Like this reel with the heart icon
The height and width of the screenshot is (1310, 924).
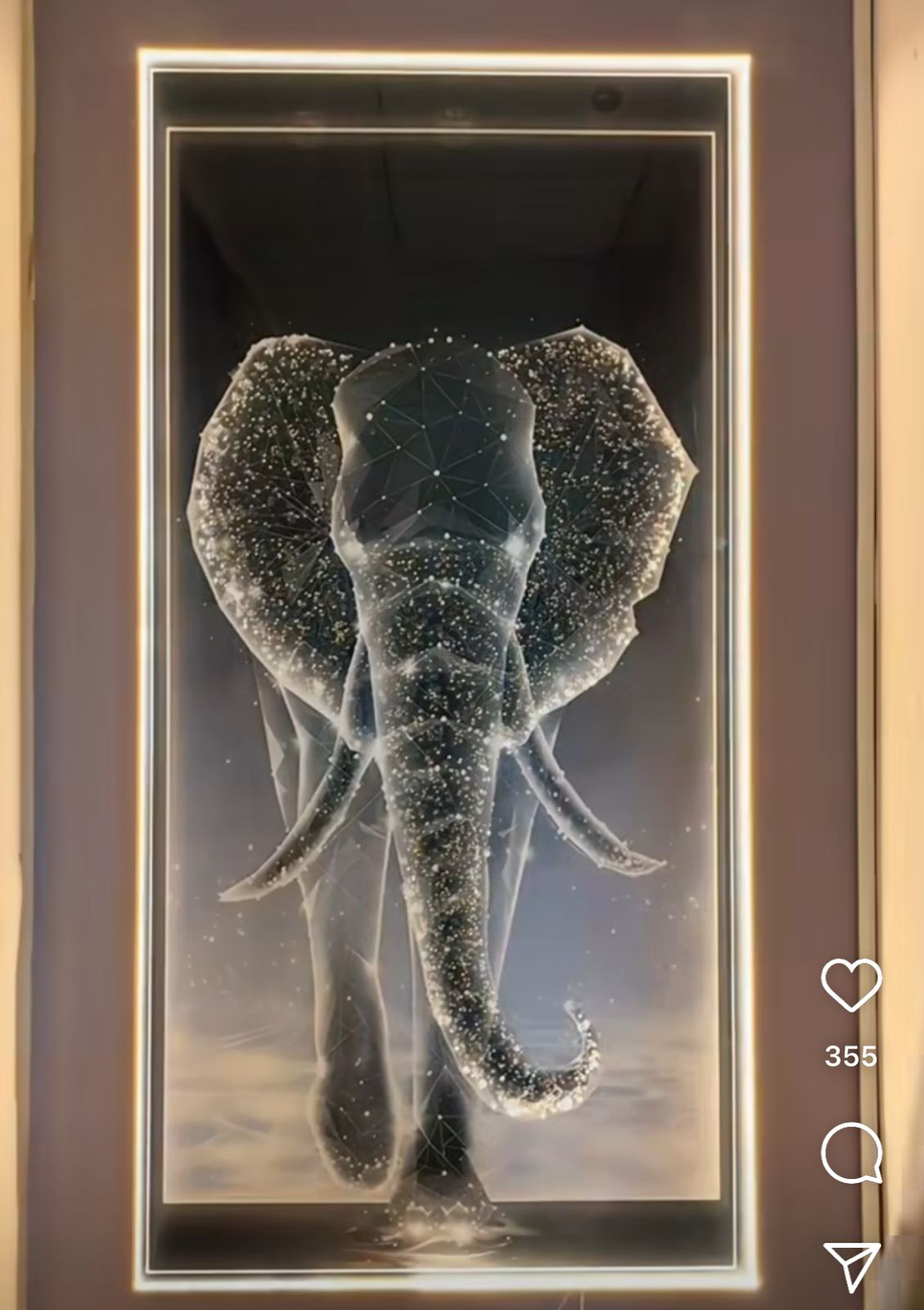point(851,985)
